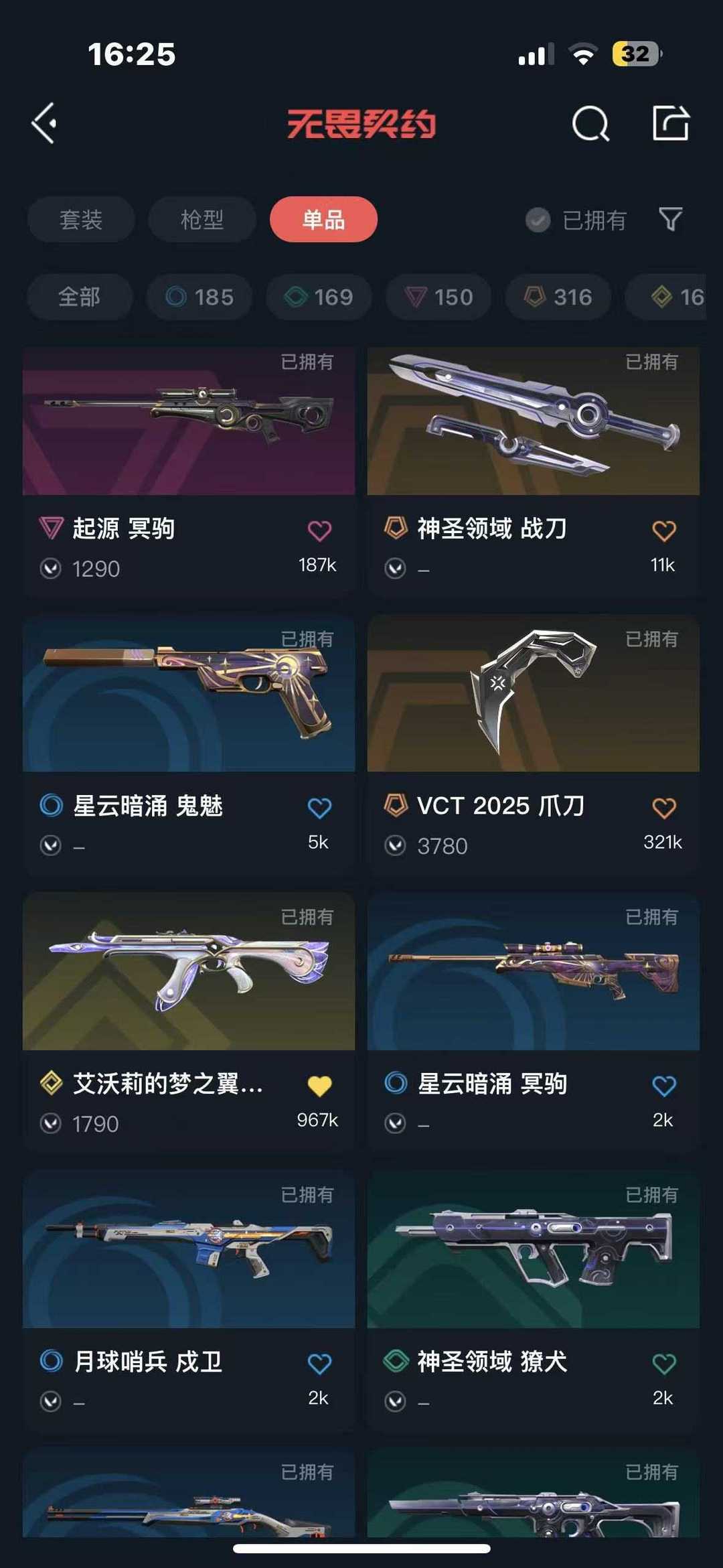723x1568 pixels.
Task: Open the 神圣领域 战刀 skin card
Action: point(534,471)
